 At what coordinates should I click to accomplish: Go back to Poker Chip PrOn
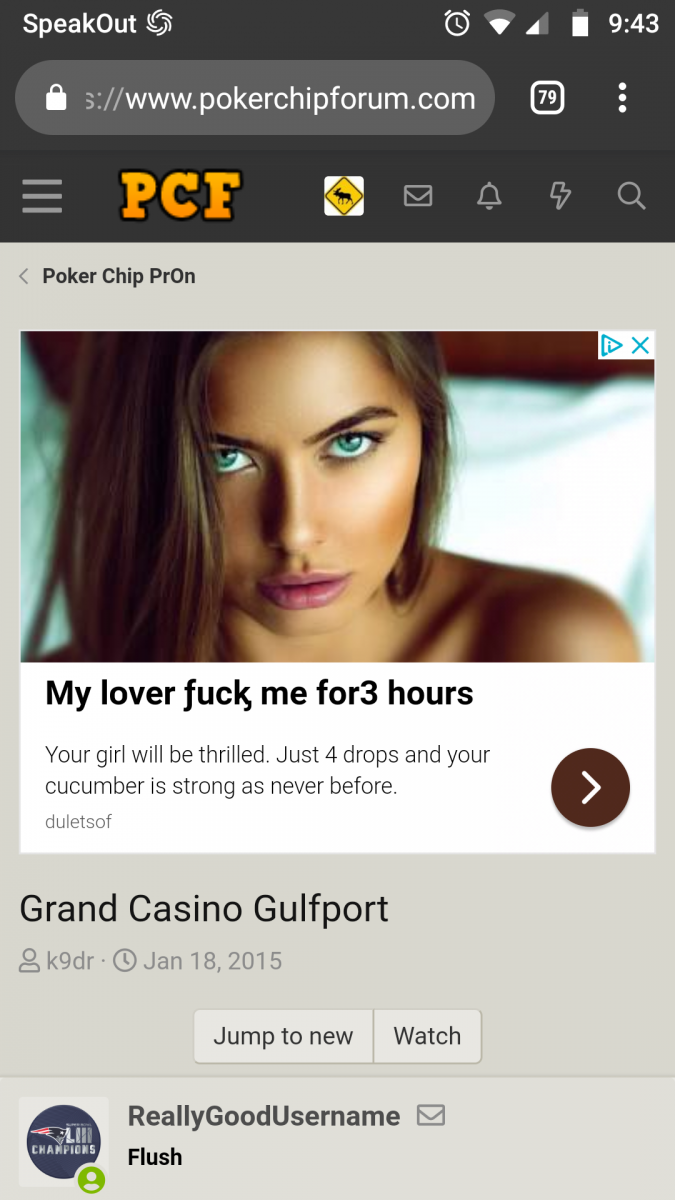[118, 277]
